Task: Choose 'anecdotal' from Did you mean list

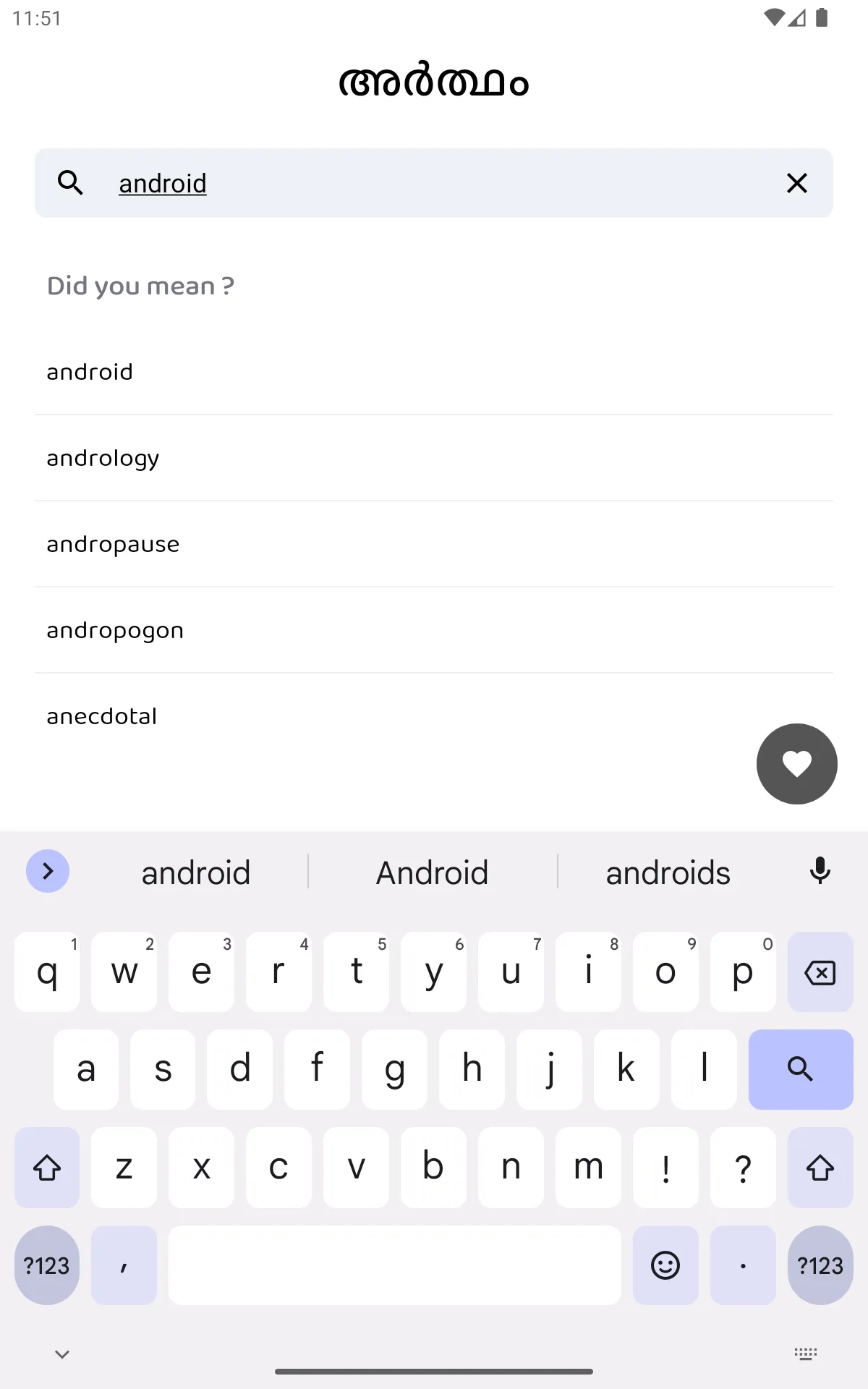Action: click(x=101, y=715)
